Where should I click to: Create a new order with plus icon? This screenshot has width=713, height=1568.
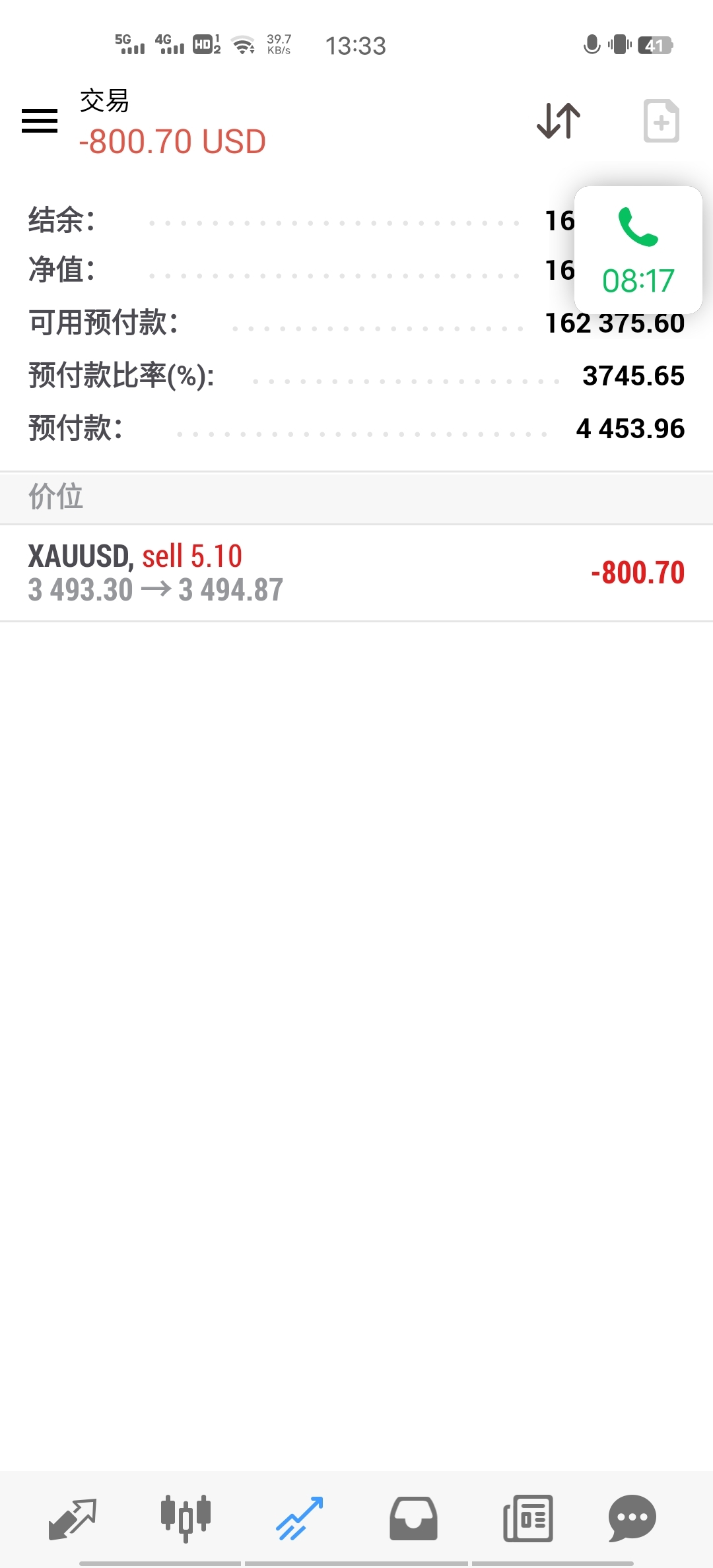(x=662, y=121)
